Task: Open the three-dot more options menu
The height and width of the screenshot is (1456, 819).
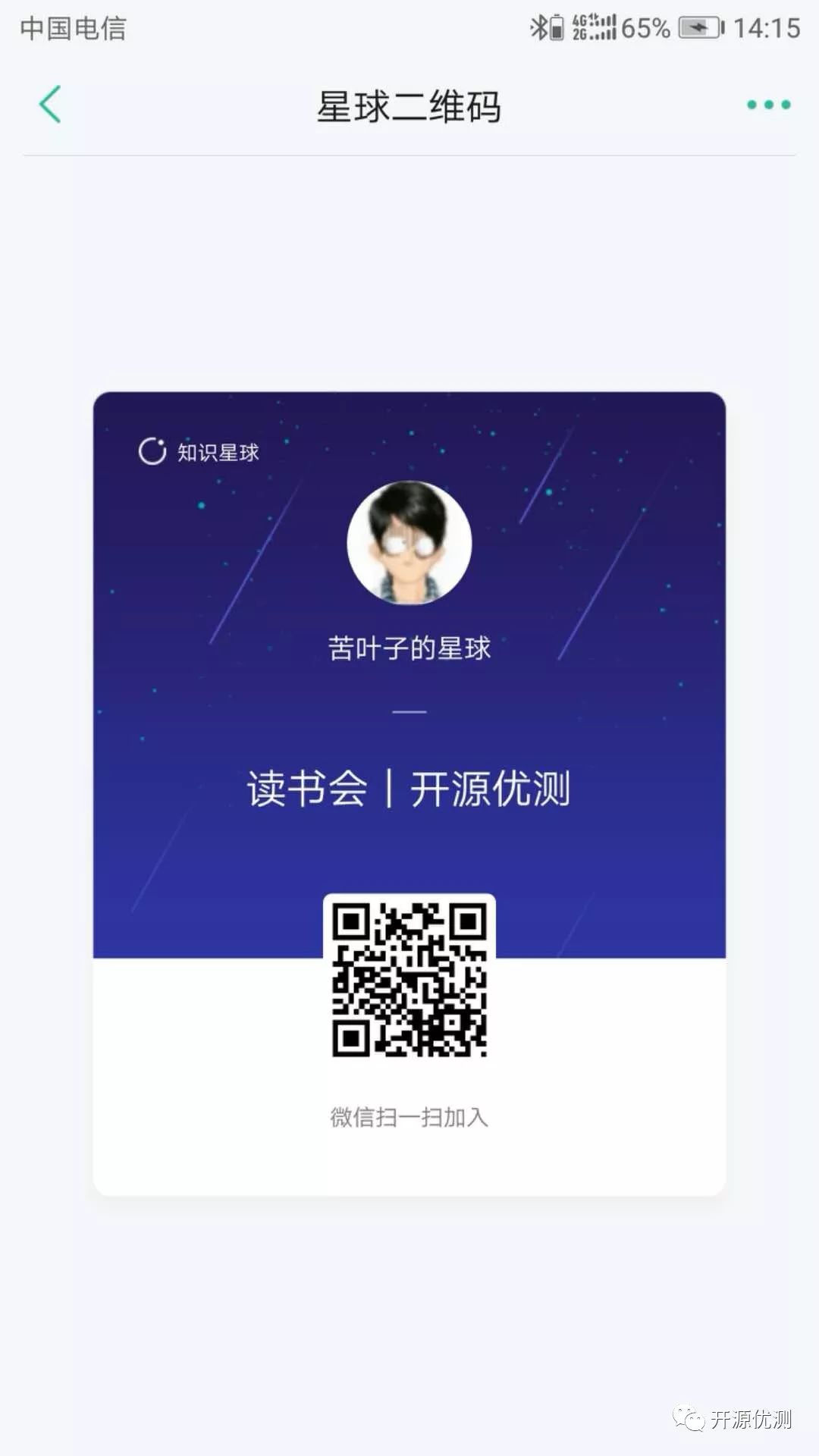Action: pos(768,105)
